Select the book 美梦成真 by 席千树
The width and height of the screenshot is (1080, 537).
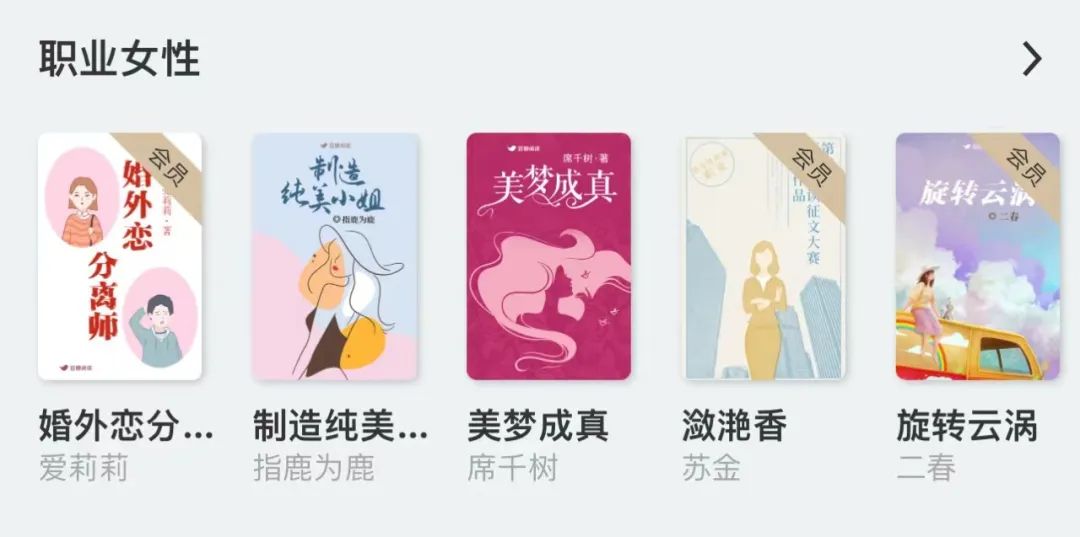(549, 257)
